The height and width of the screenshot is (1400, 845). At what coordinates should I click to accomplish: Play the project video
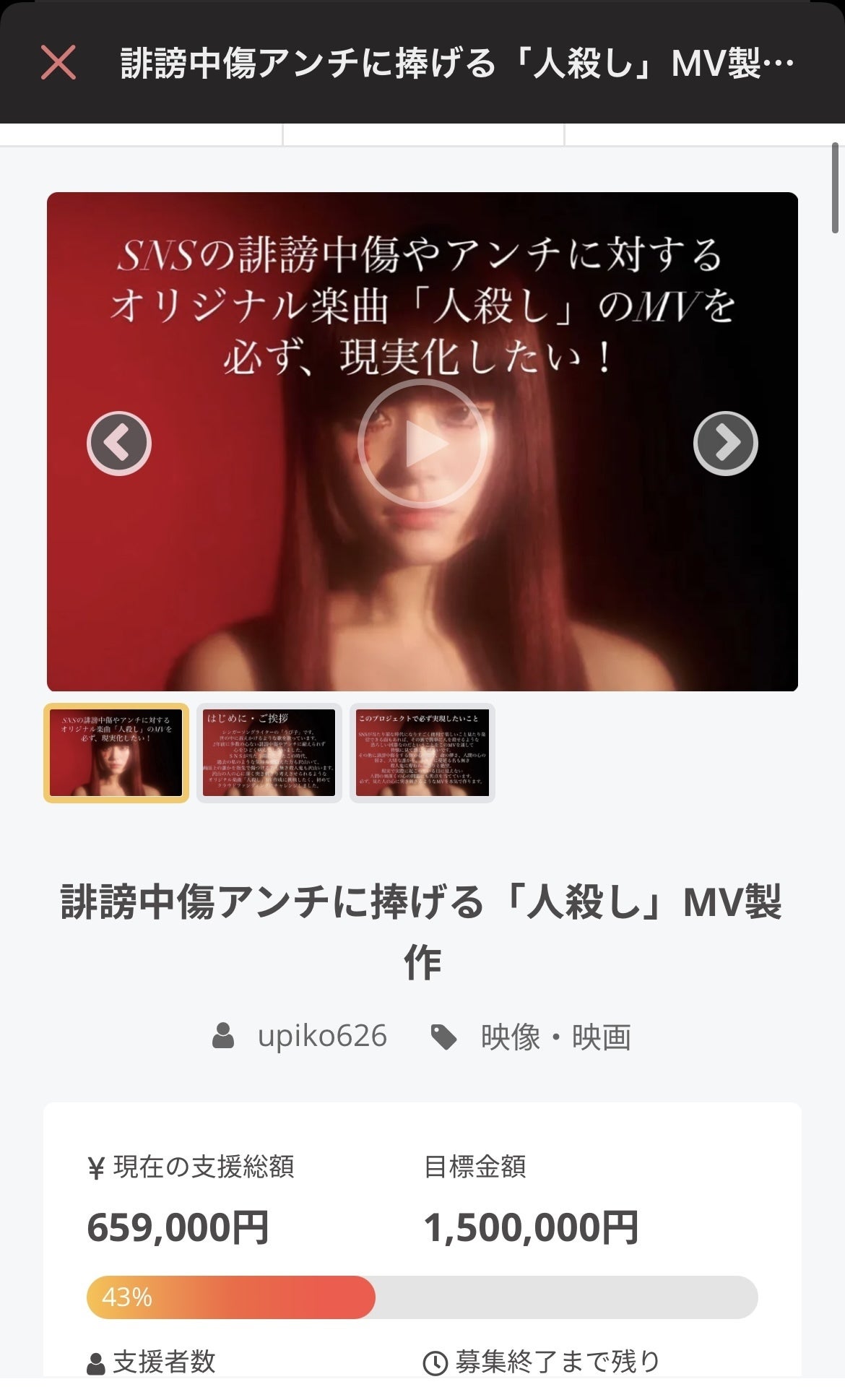pos(422,444)
